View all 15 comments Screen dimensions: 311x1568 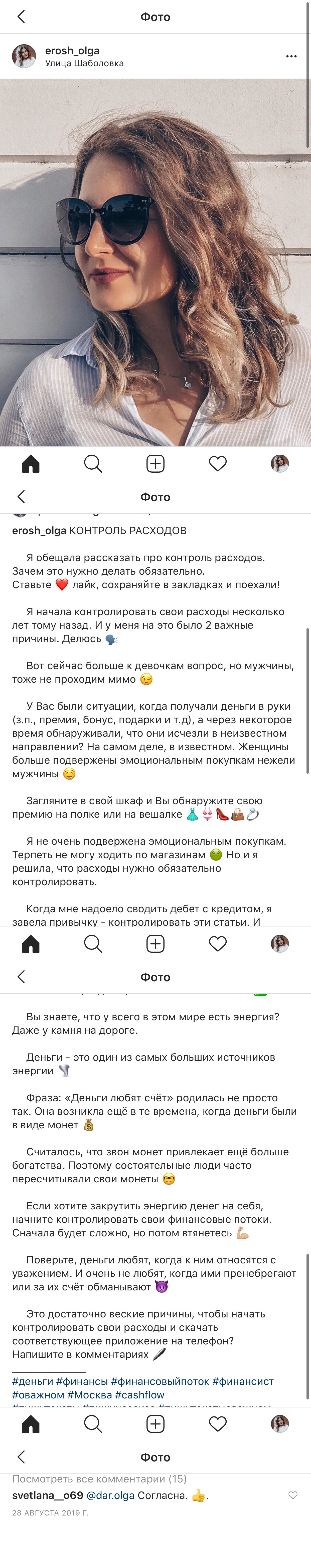pyautogui.click(x=99, y=1478)
